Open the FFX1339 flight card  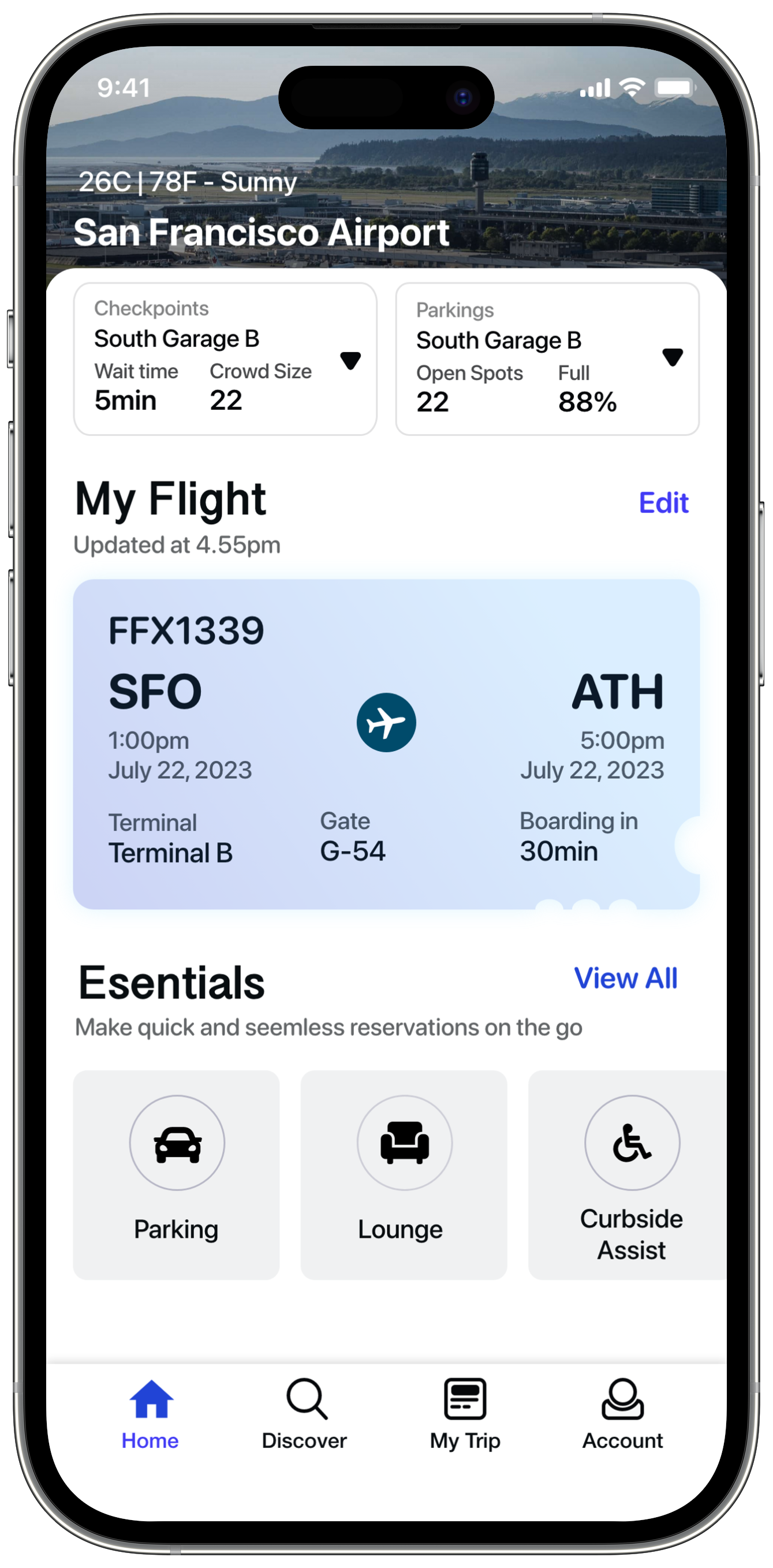(386, 744)
